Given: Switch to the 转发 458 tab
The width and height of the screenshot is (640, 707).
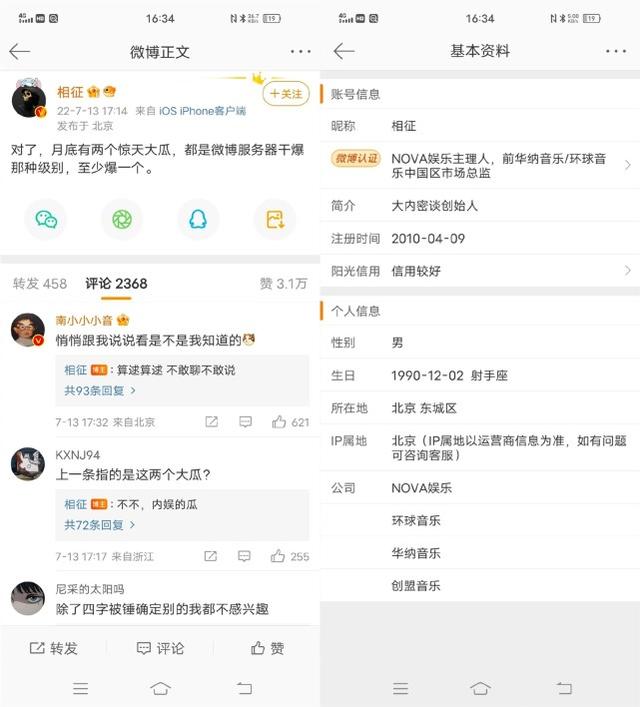Looking at the screenshot, I should 40,284.
